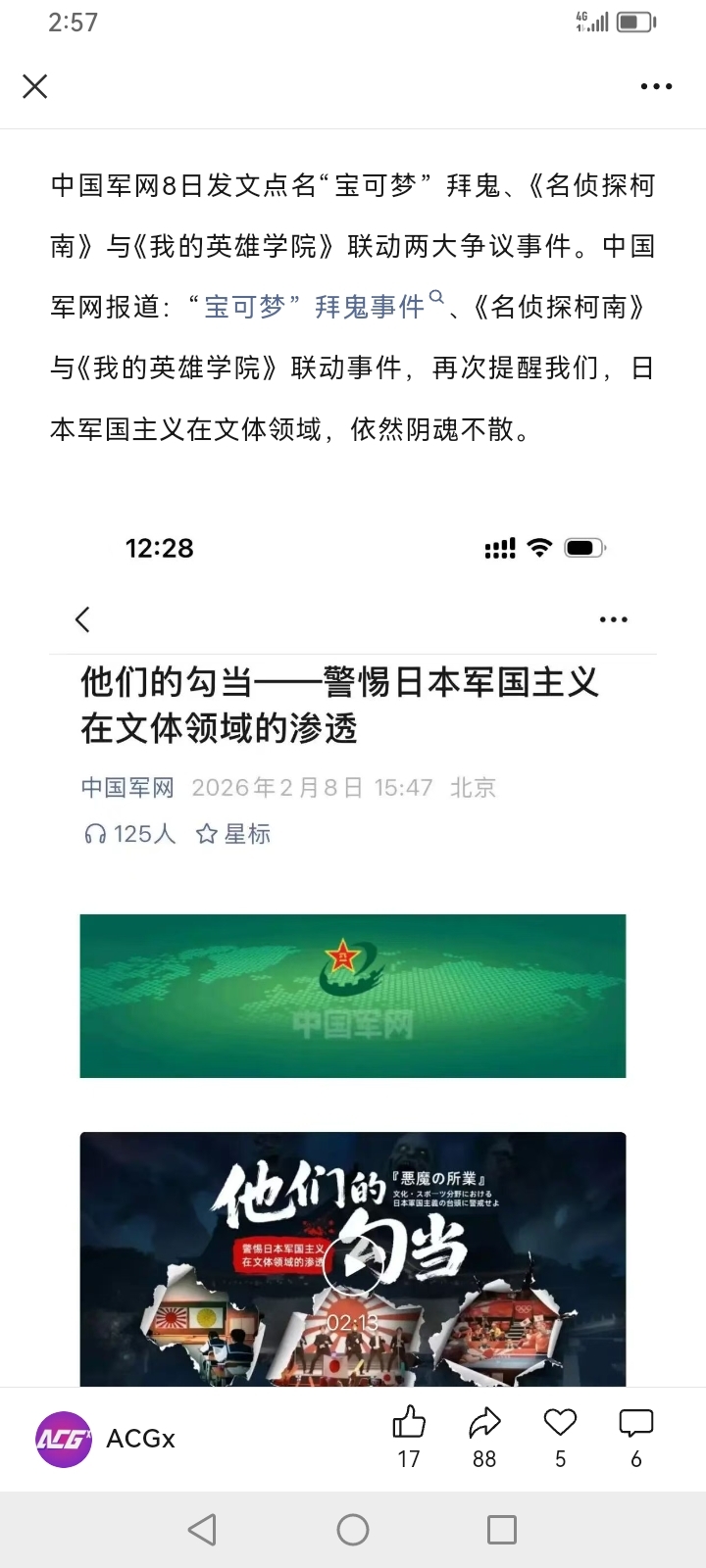The image size is (706, 1568).
Task: Open the ACGx account profile
Action: tap(105, 1439)
